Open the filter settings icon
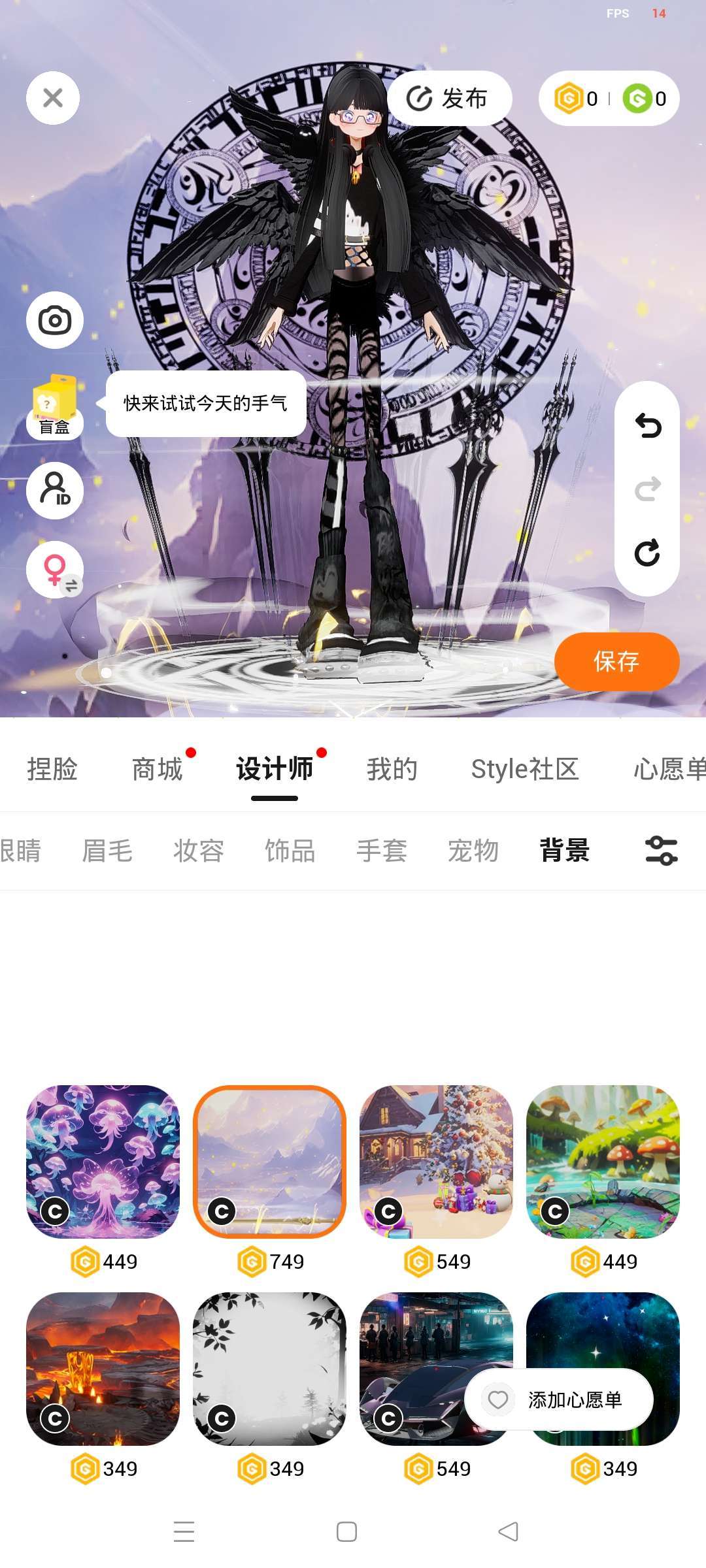The width and height of the screenshot is (706, 1568). [x=661, y=851]
